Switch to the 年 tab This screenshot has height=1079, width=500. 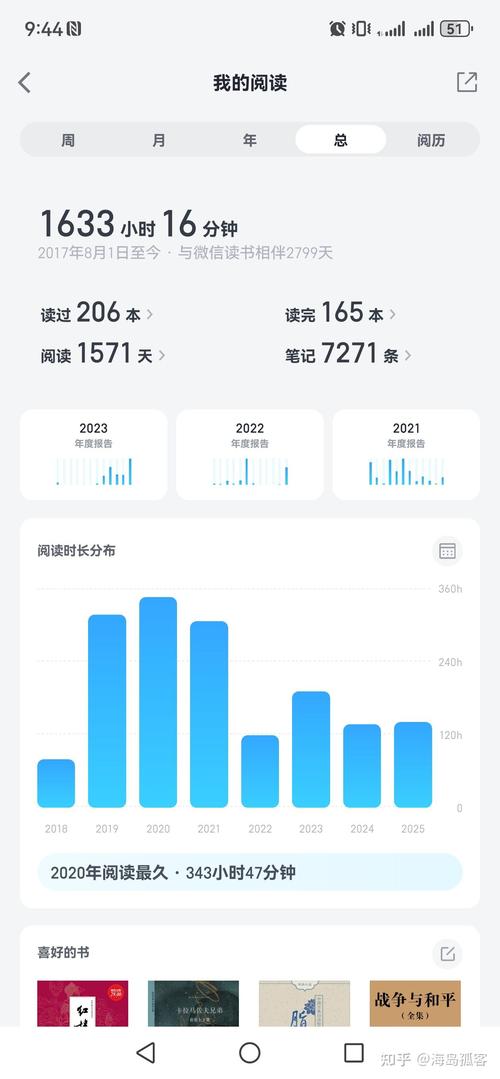pyautogui.click(x=250, y=140)
